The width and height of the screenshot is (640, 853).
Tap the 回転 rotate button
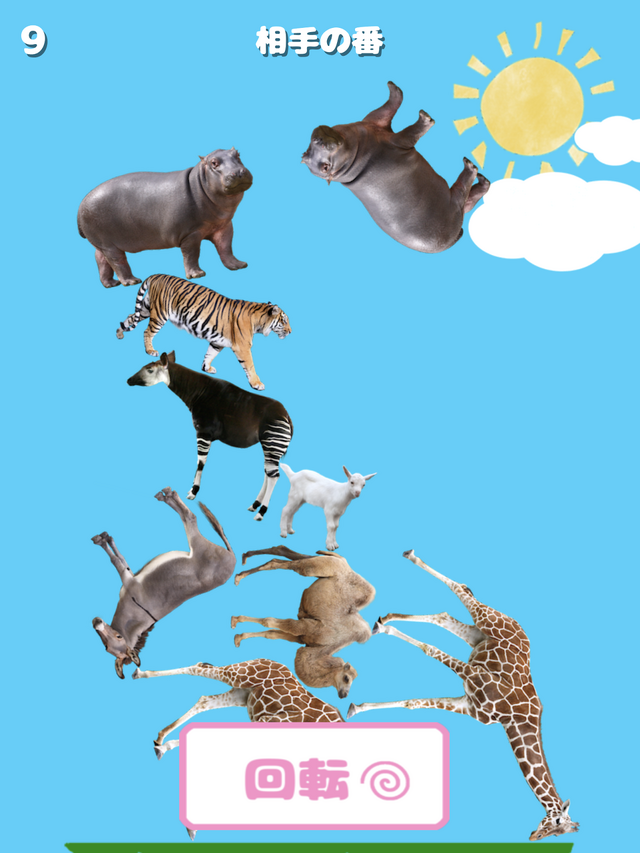(314, 776)
